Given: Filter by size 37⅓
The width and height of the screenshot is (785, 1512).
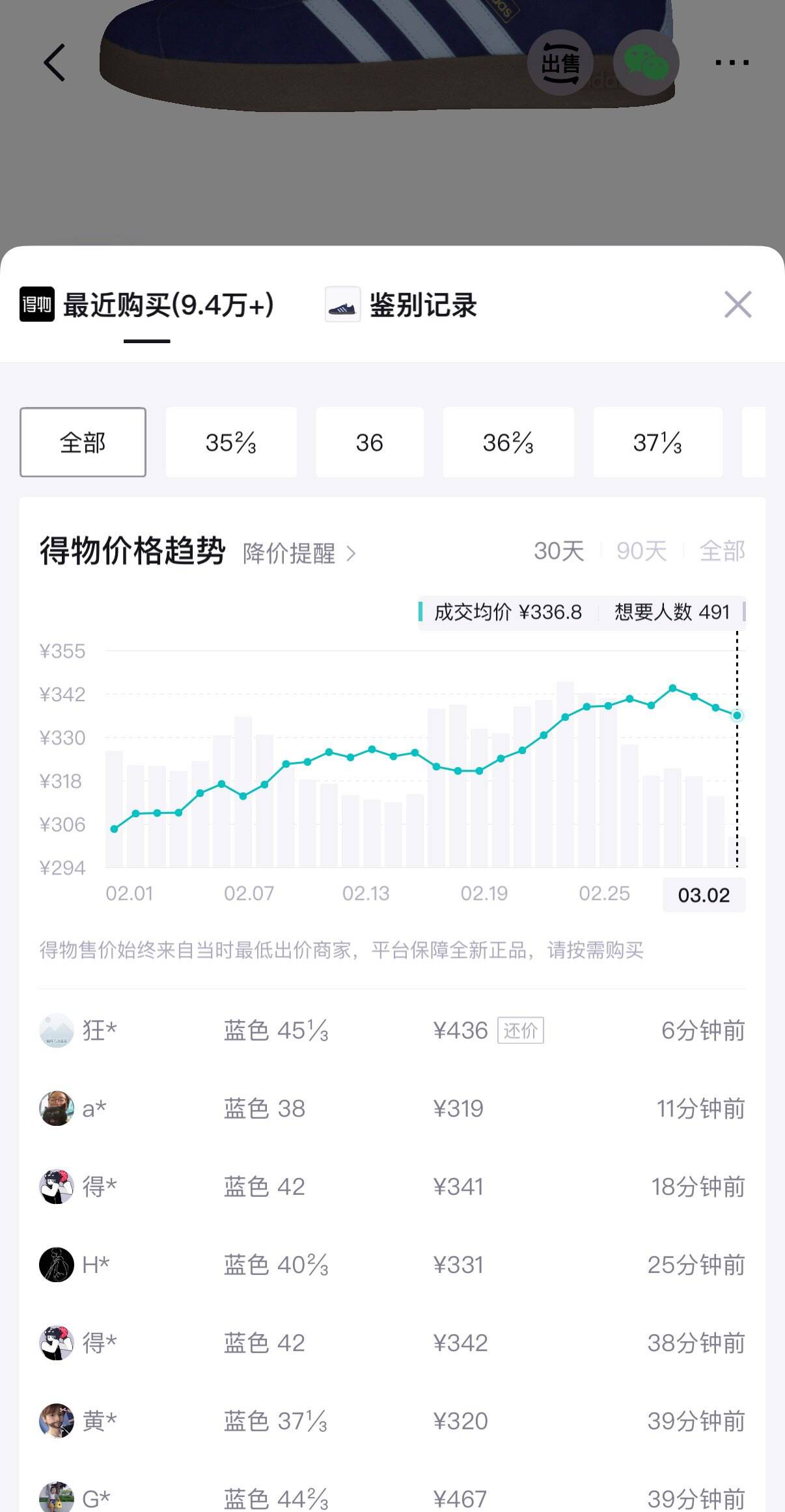Looking at the screenshot, I should coord(657,443).
